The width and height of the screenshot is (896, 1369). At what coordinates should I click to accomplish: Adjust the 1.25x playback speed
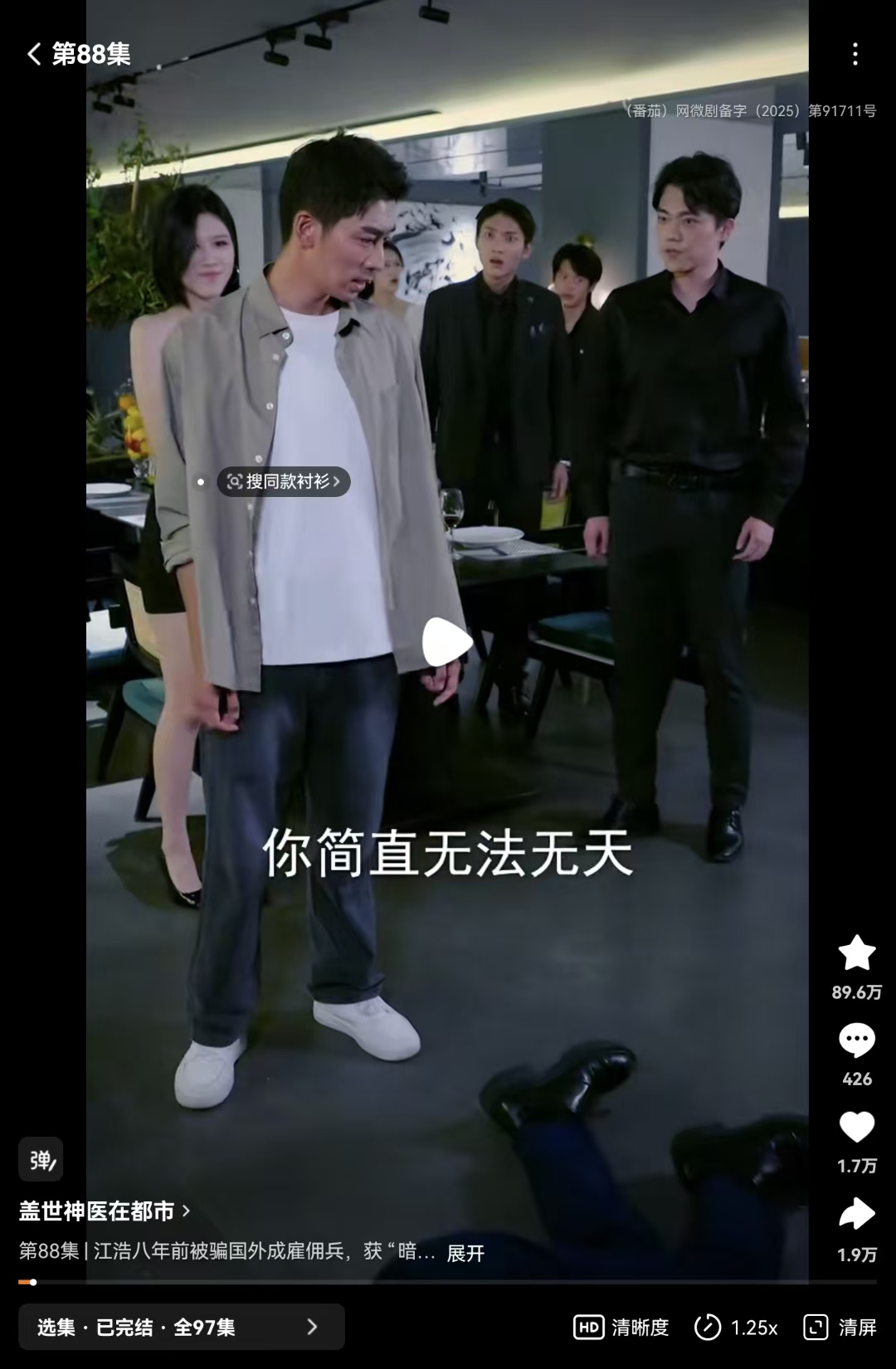pyautogui.click(x=736, y=1328)
